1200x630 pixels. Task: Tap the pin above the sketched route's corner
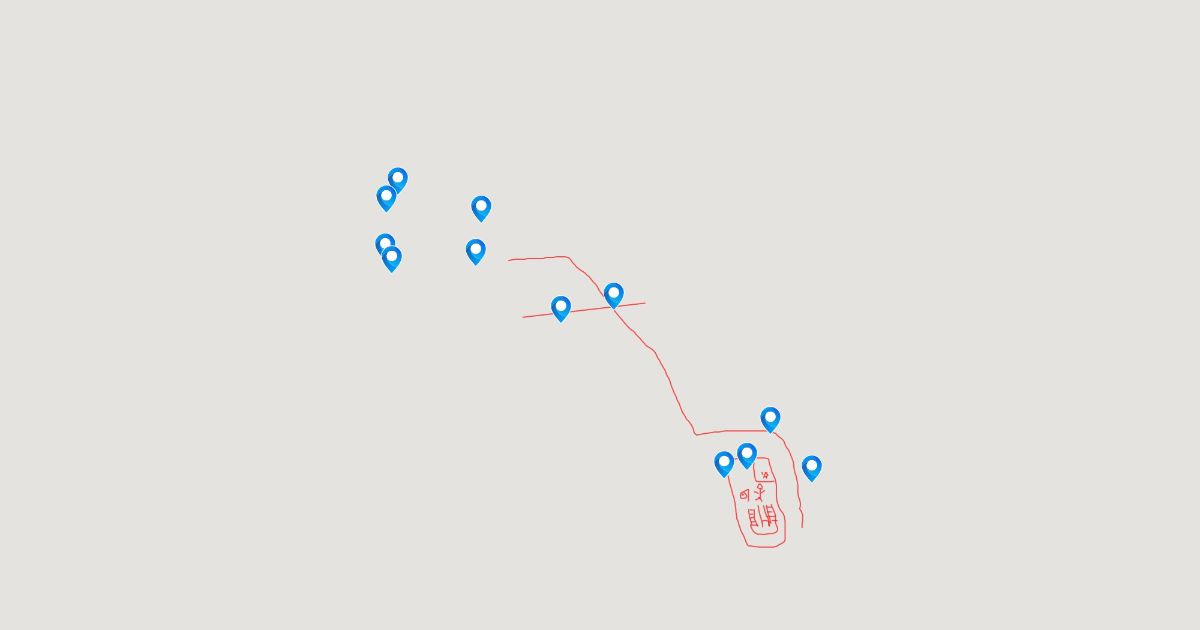[x=770, y=418]
